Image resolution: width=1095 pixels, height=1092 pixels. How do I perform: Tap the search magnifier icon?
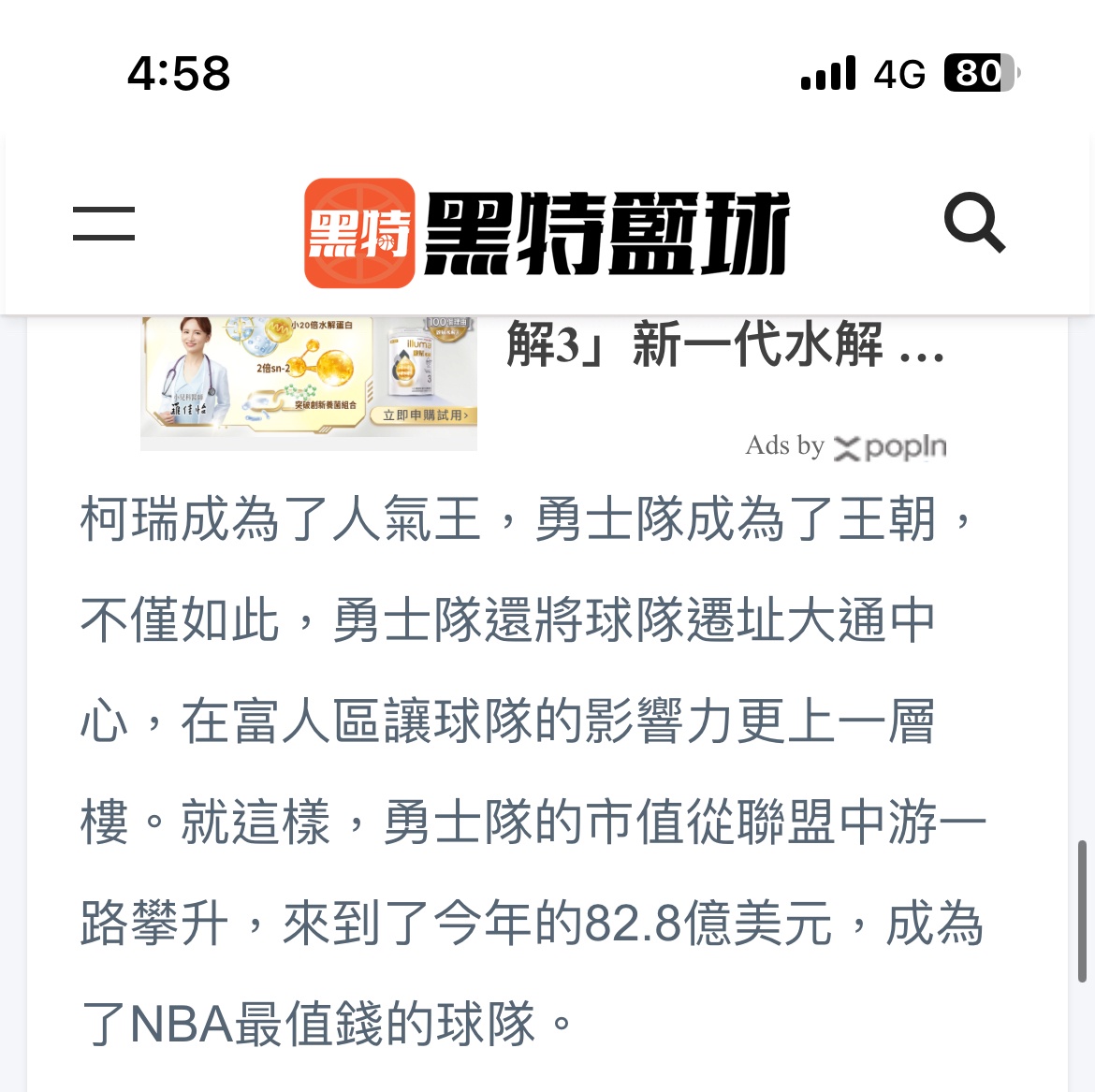974,224
